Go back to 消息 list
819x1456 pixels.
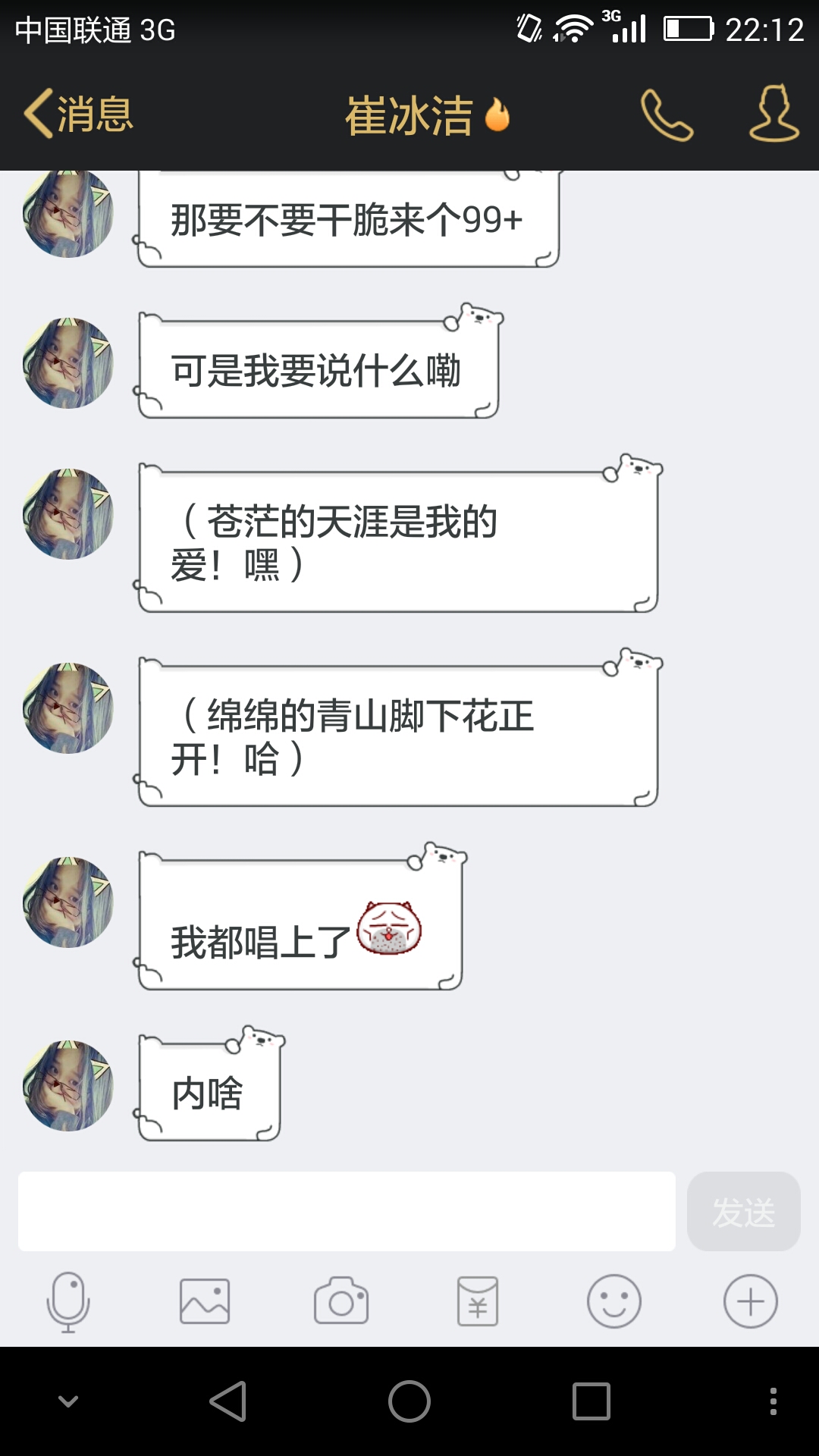click(79, 115)
